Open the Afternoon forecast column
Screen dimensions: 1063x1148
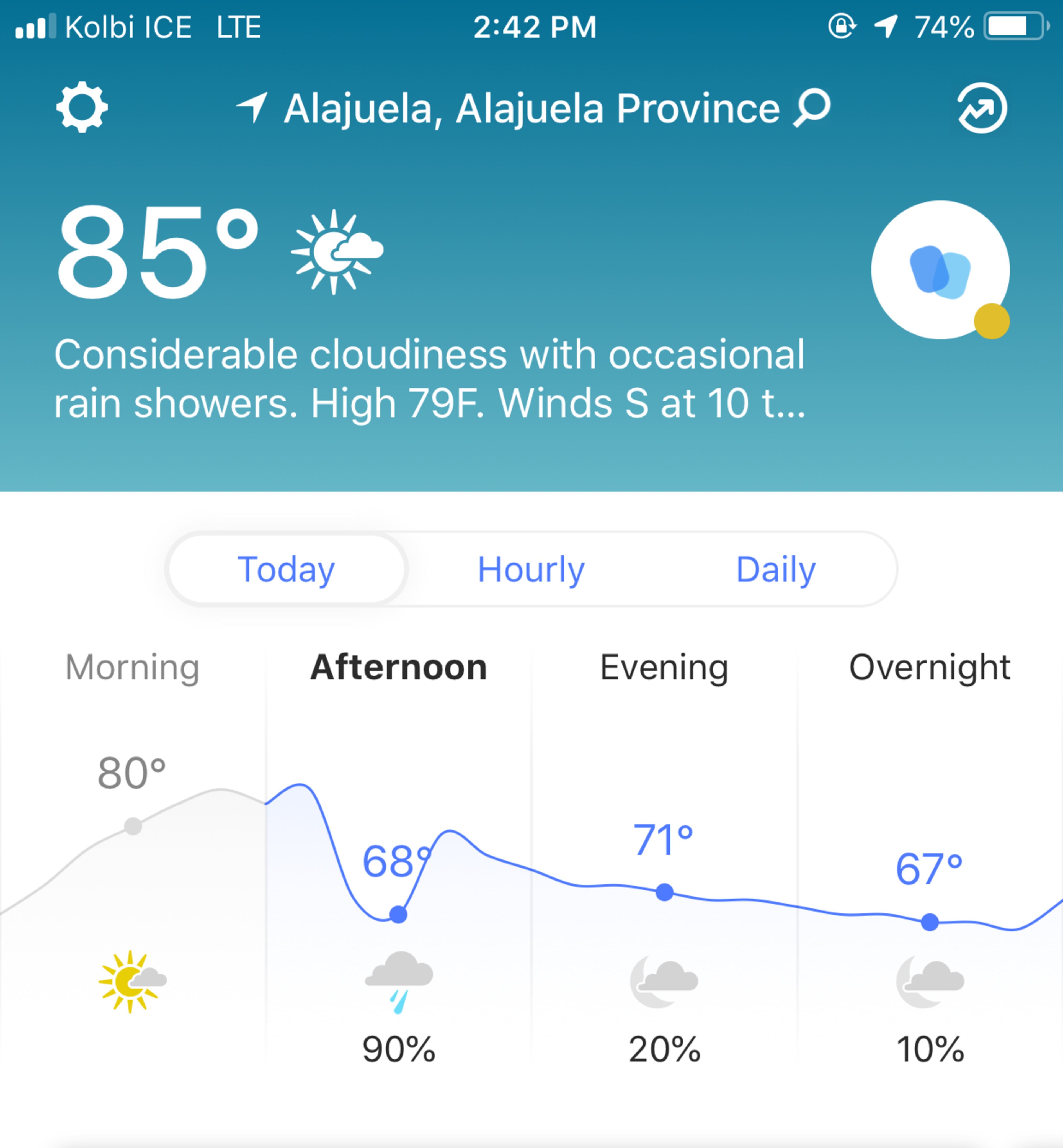coord(399,668)
